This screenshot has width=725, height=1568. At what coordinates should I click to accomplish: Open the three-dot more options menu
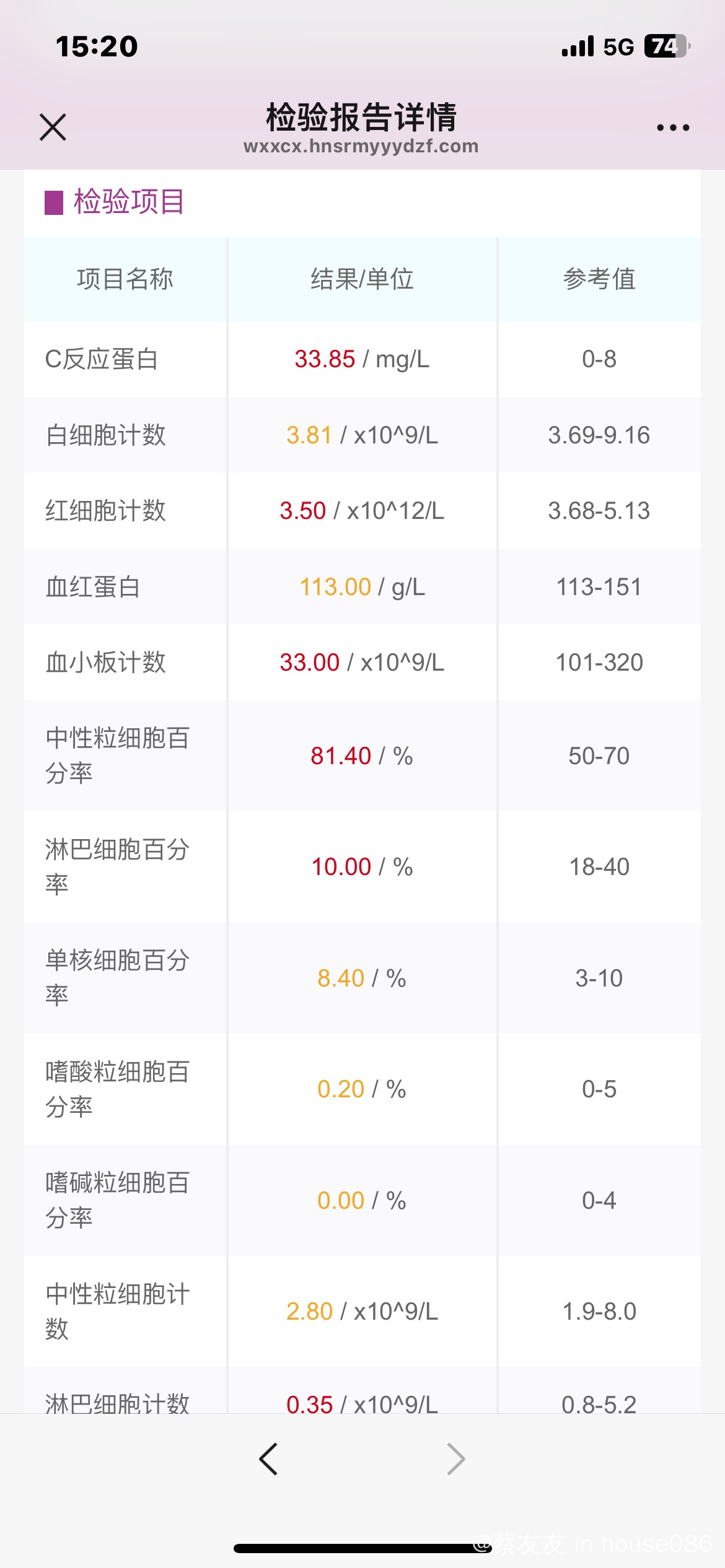pyautogui.click(x=673, y=128)
